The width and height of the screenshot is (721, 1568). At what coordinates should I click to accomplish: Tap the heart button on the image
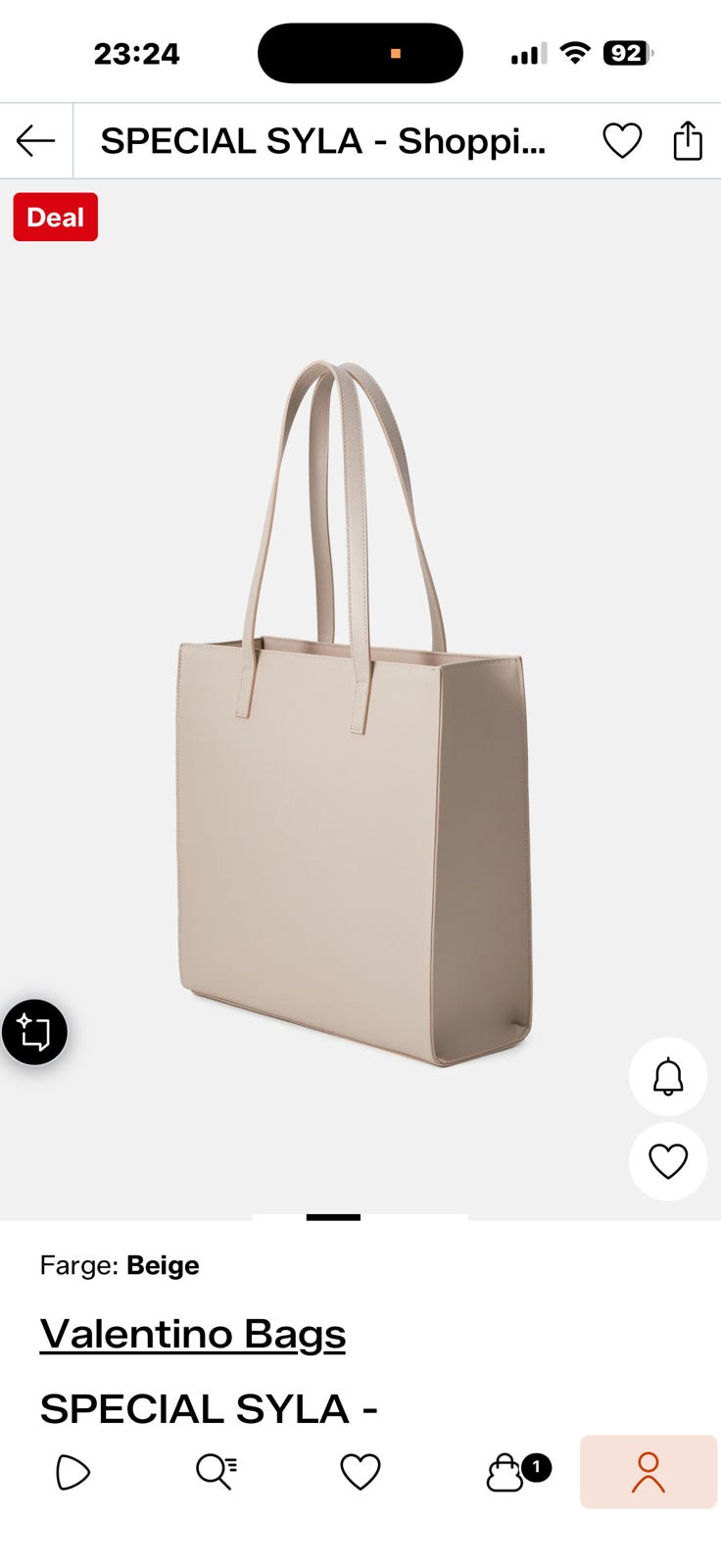coord(668,1161)
